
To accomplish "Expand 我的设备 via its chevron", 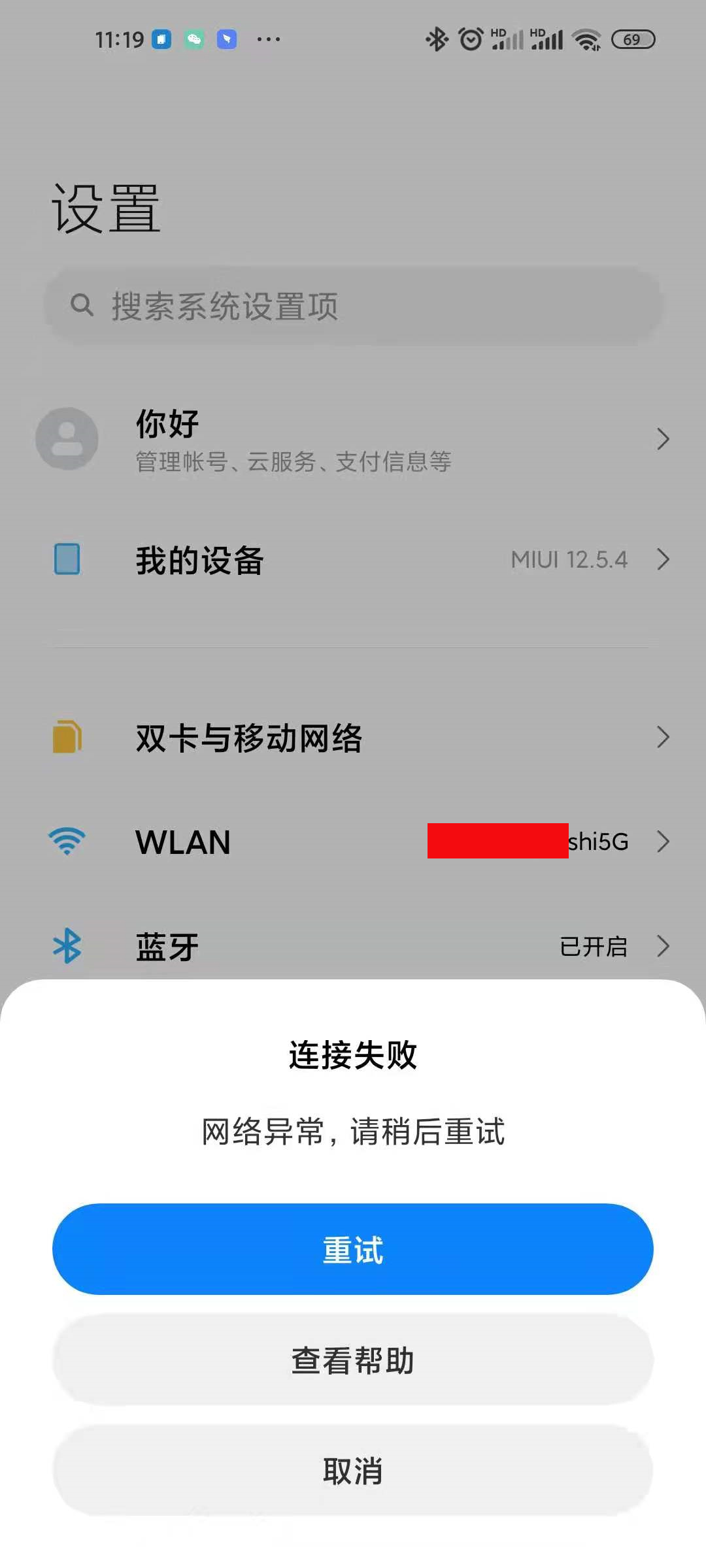I will (664, 559).
